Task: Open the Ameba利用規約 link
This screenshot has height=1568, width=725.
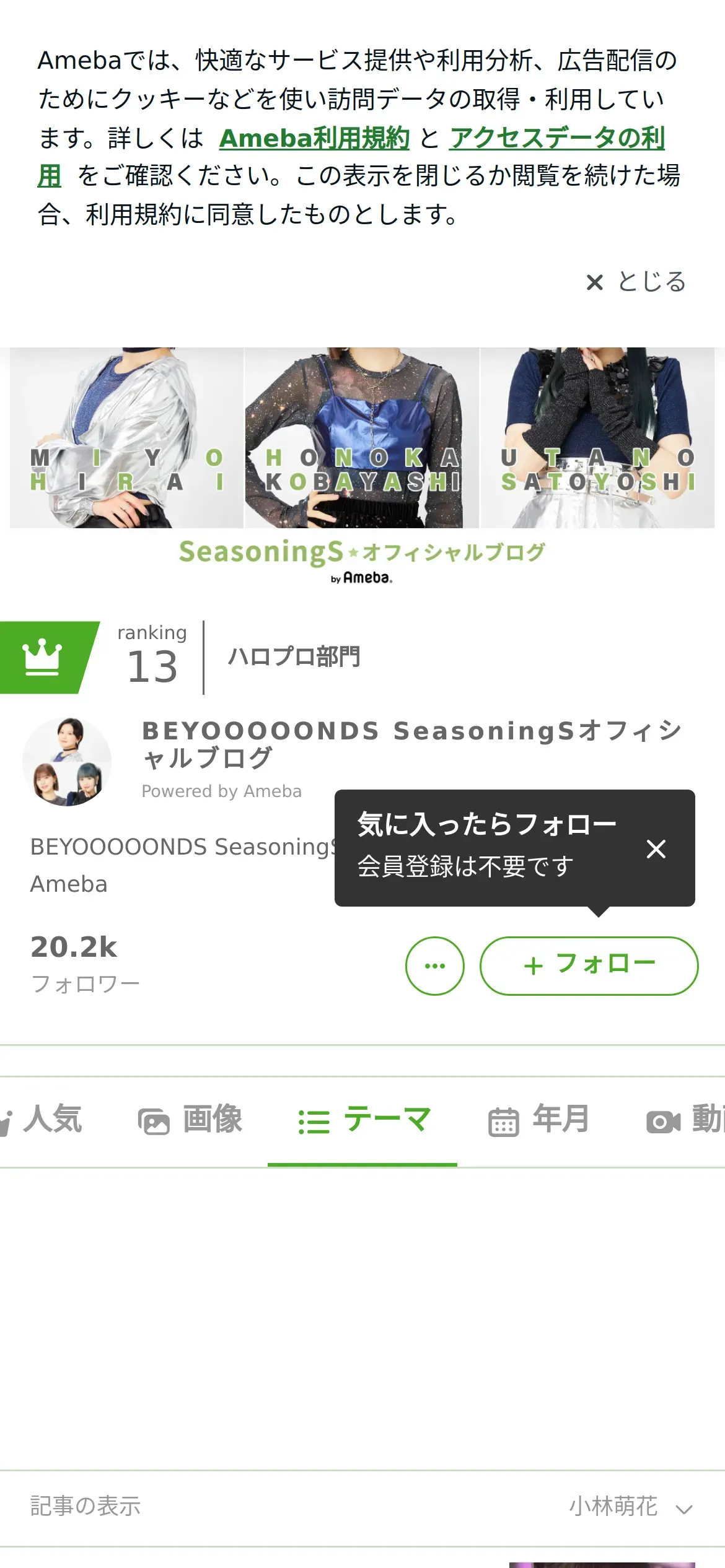Action: pos(314,138)
